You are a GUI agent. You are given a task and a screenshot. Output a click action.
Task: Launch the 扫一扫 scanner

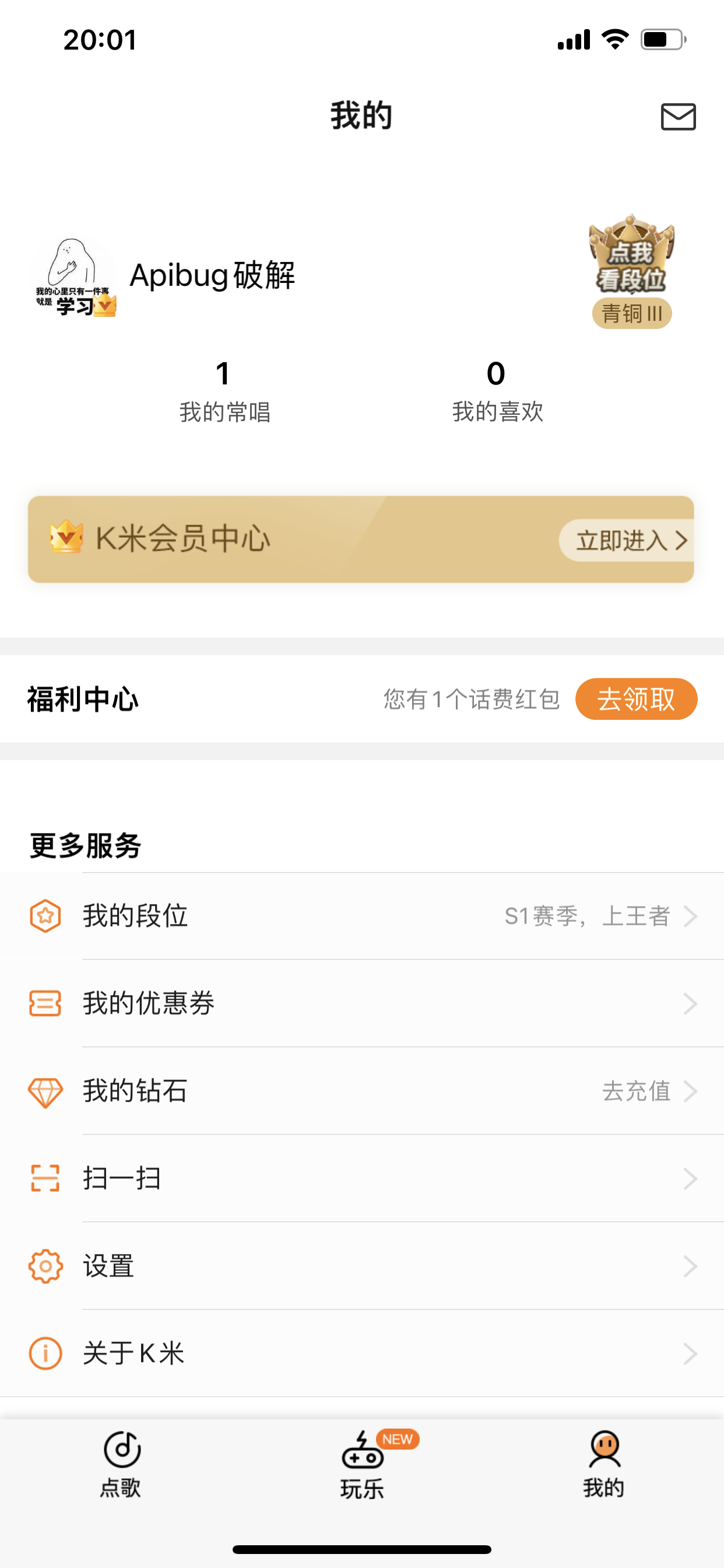[362, 1178]
